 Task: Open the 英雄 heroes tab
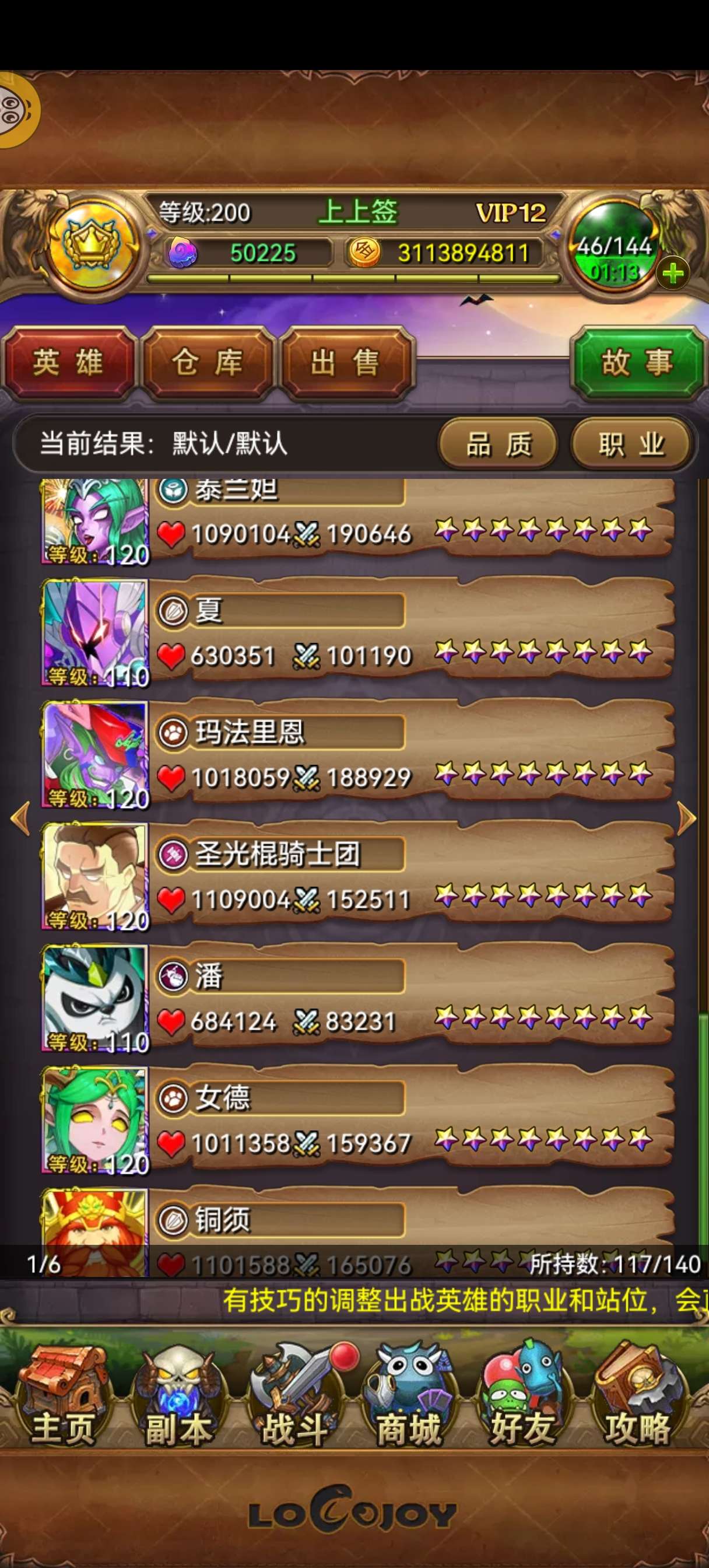[x=68, y=363]
